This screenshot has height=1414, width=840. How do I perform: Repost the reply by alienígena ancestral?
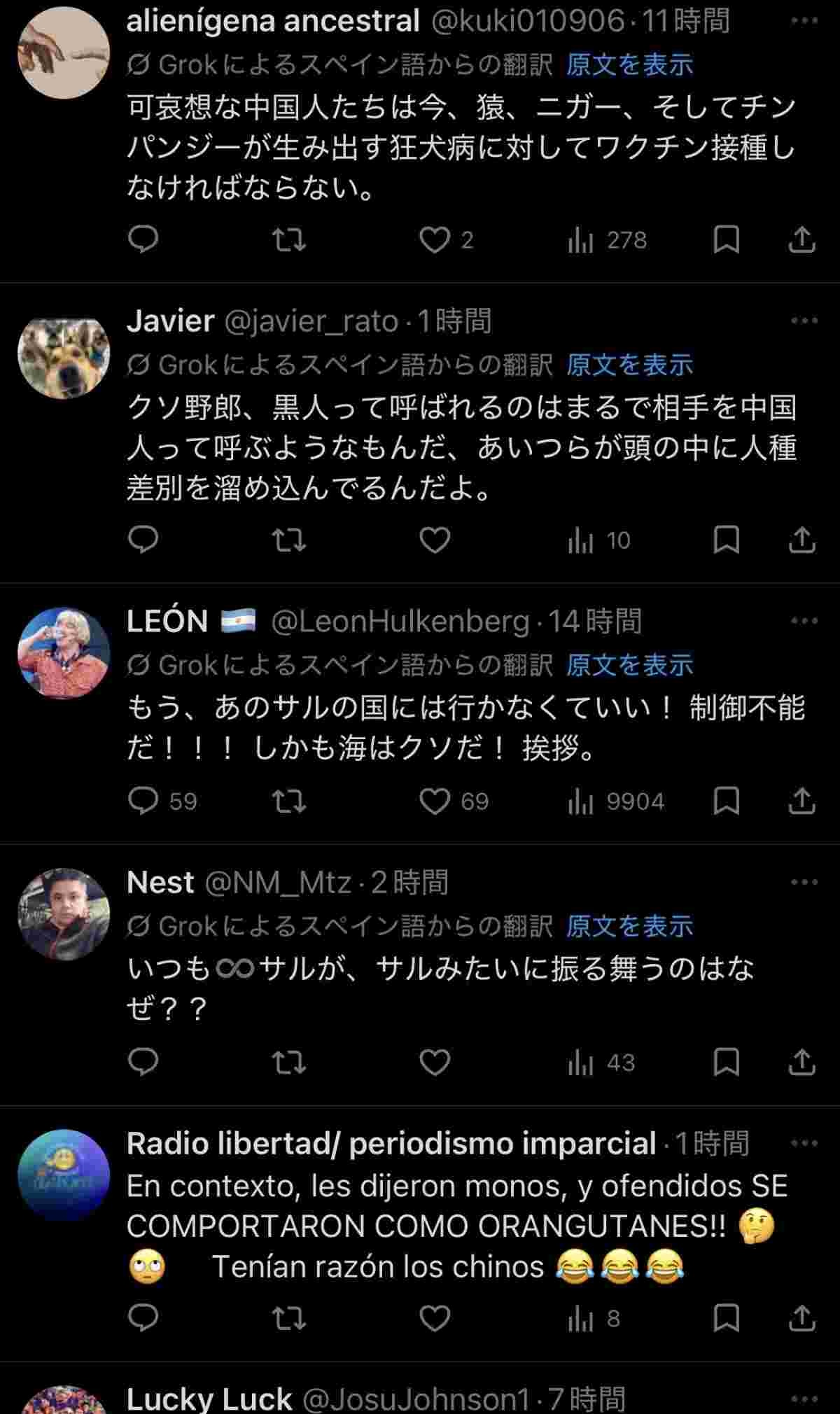click(288, 240)
